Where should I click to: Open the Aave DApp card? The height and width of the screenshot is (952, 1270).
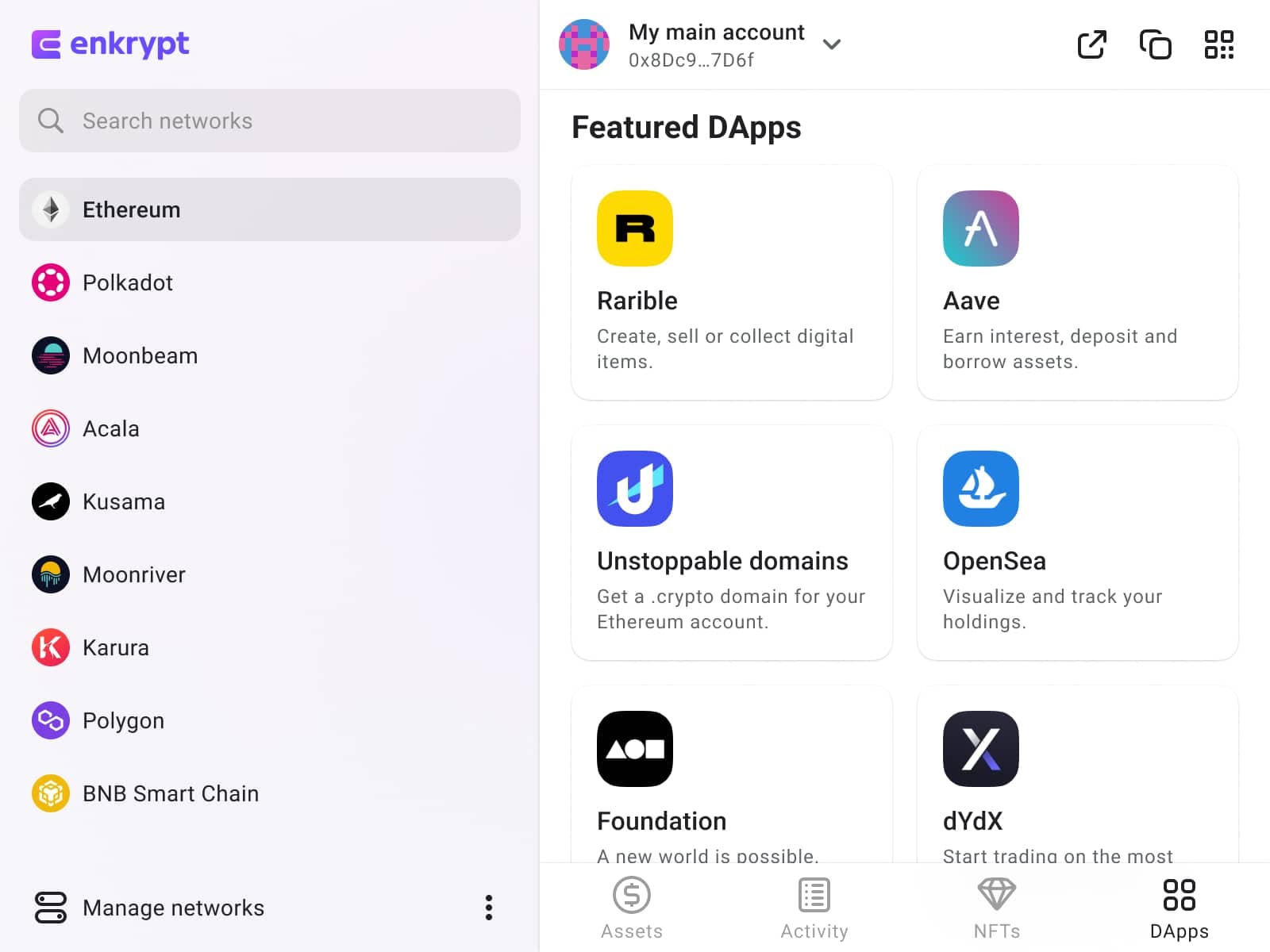(1077, 282)
